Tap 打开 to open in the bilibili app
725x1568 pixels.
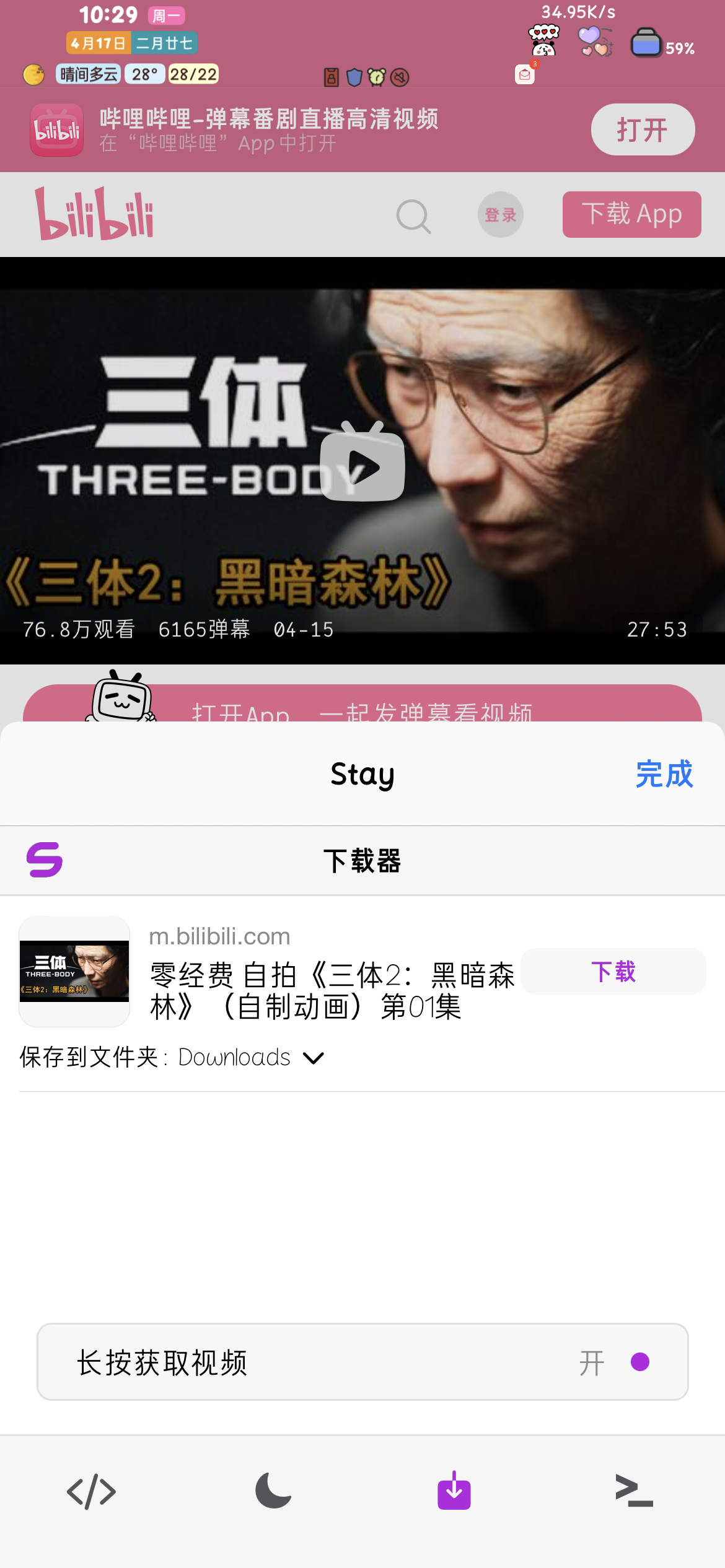642,129
